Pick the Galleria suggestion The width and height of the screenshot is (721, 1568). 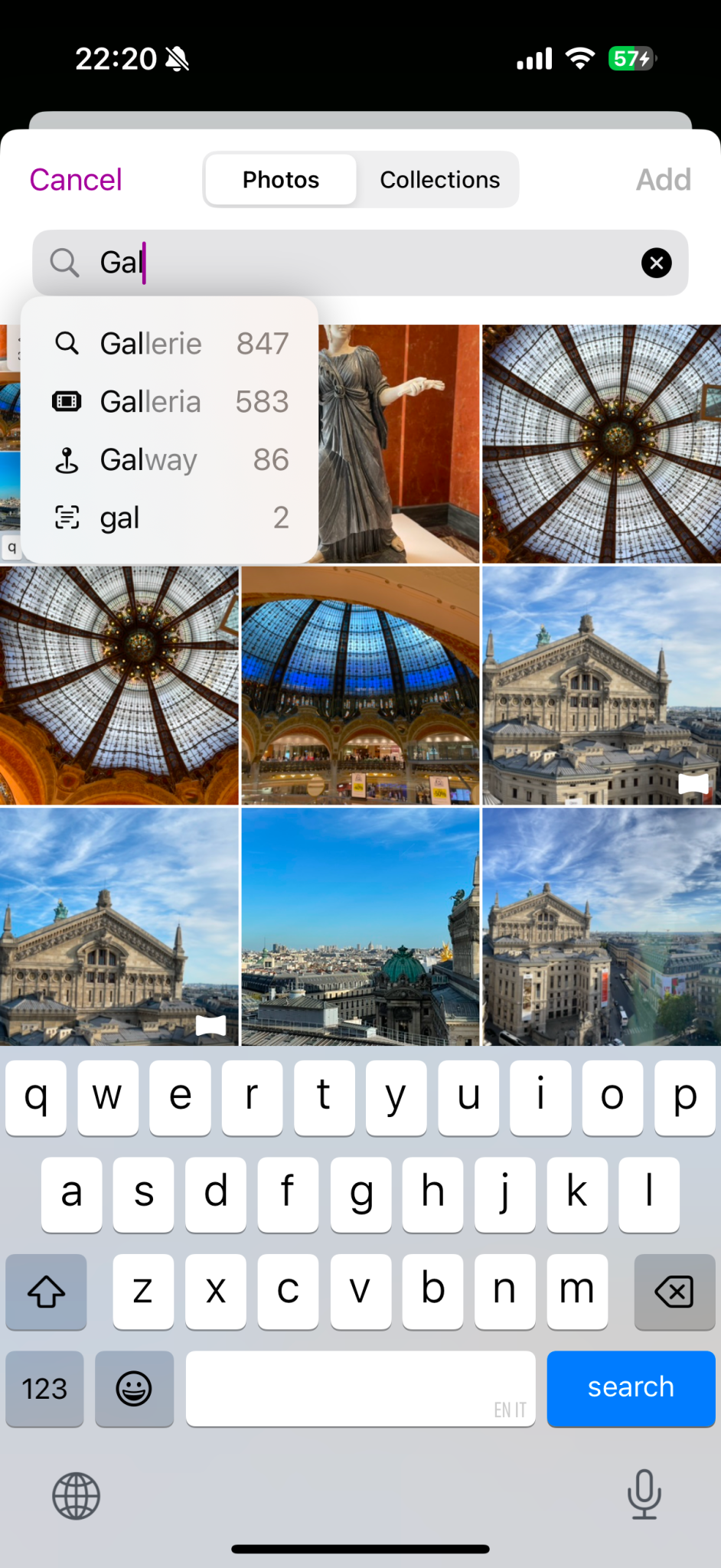170,402
